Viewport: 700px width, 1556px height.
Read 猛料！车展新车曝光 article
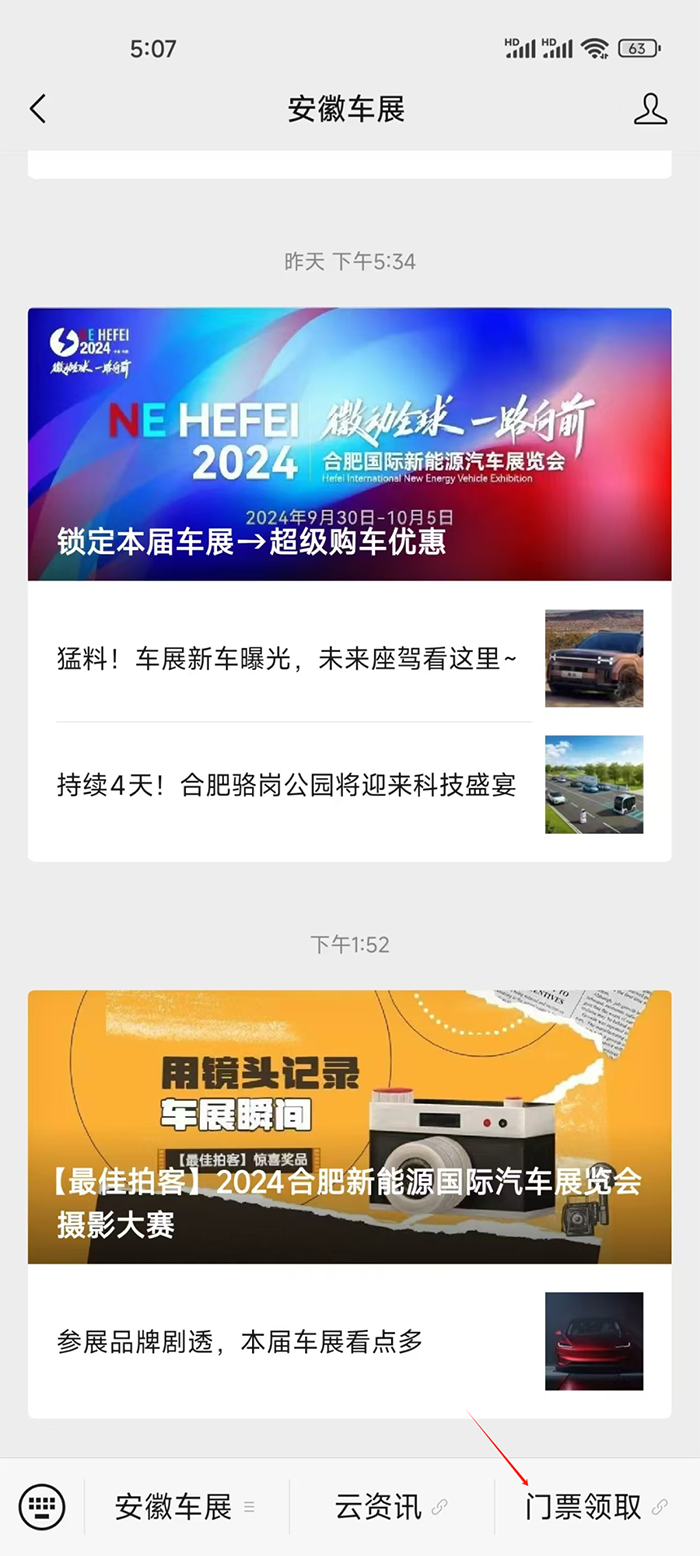288,659
